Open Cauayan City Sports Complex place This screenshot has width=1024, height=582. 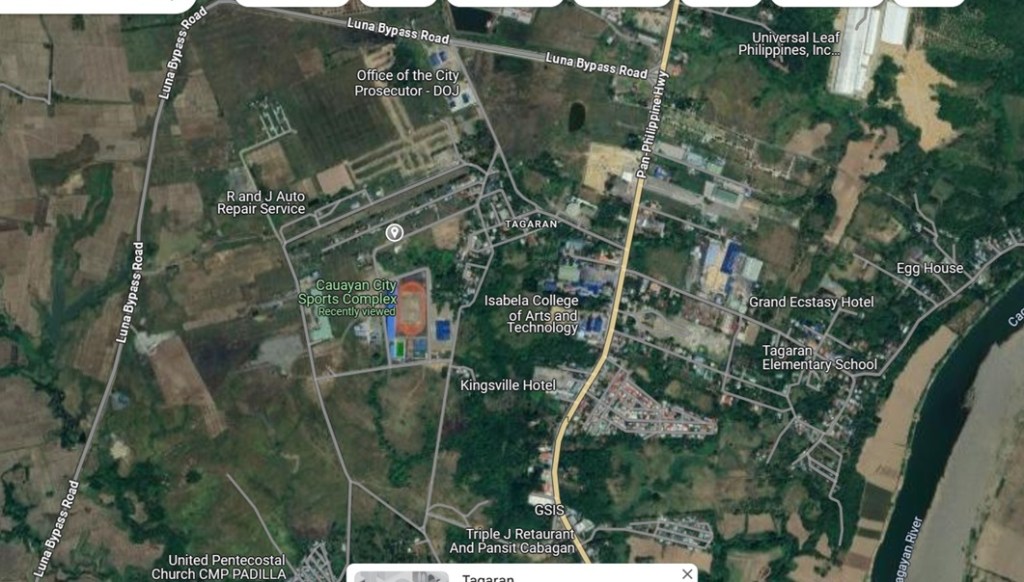(347, 292)
